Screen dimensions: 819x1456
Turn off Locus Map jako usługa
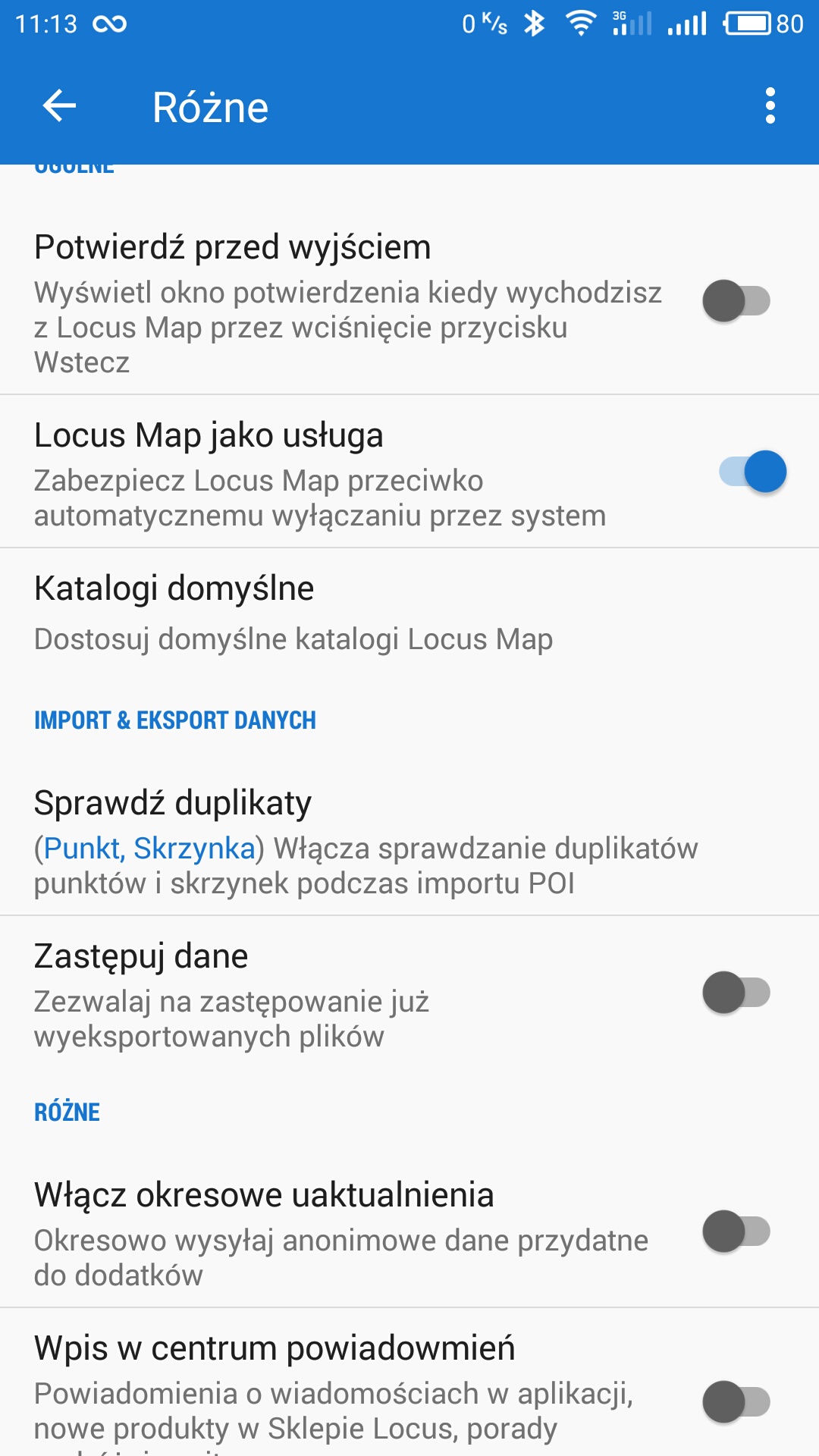coord(752,472)
